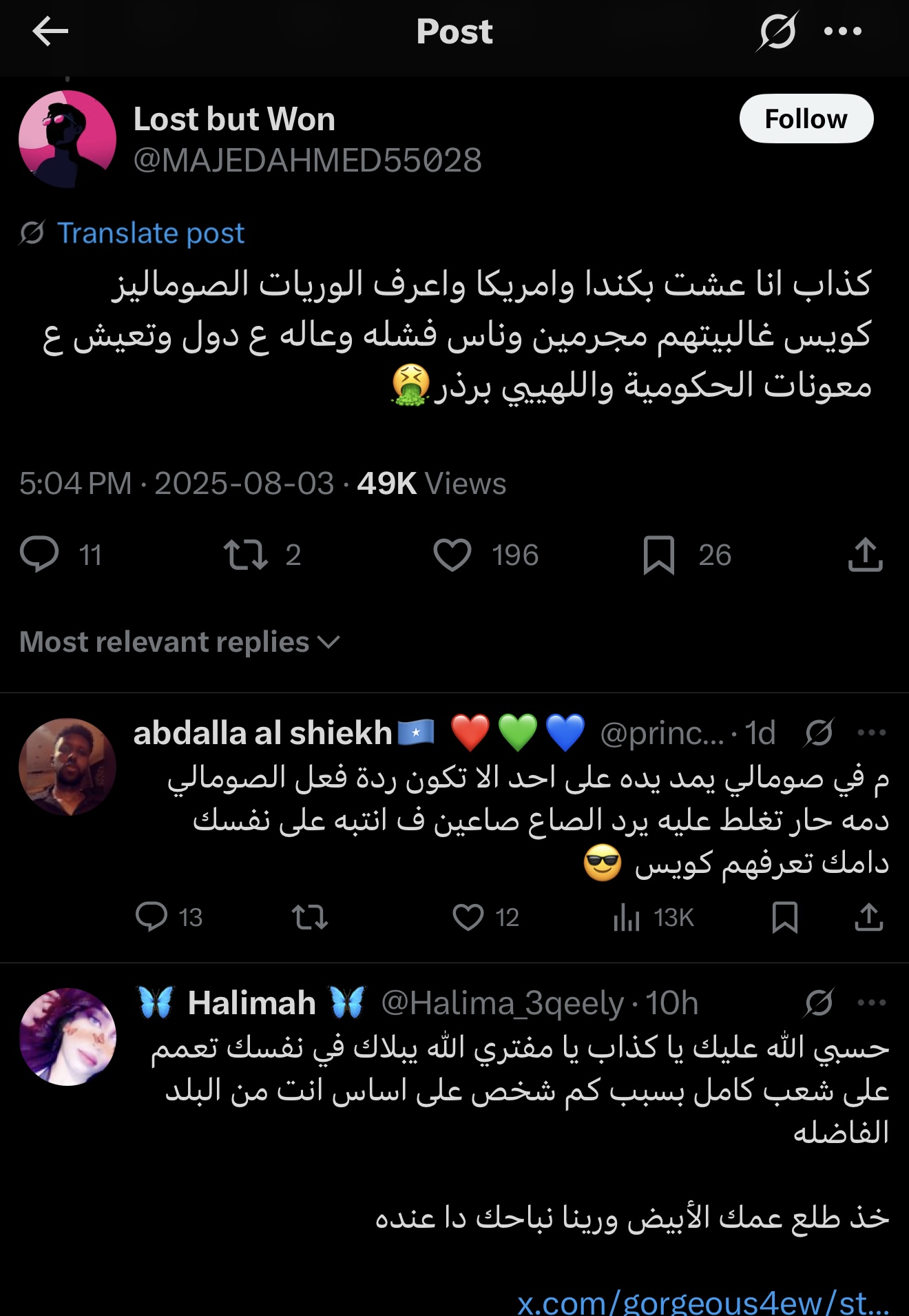
Task: Open the overflow menu in the top bar
Action: pos(843,32)
